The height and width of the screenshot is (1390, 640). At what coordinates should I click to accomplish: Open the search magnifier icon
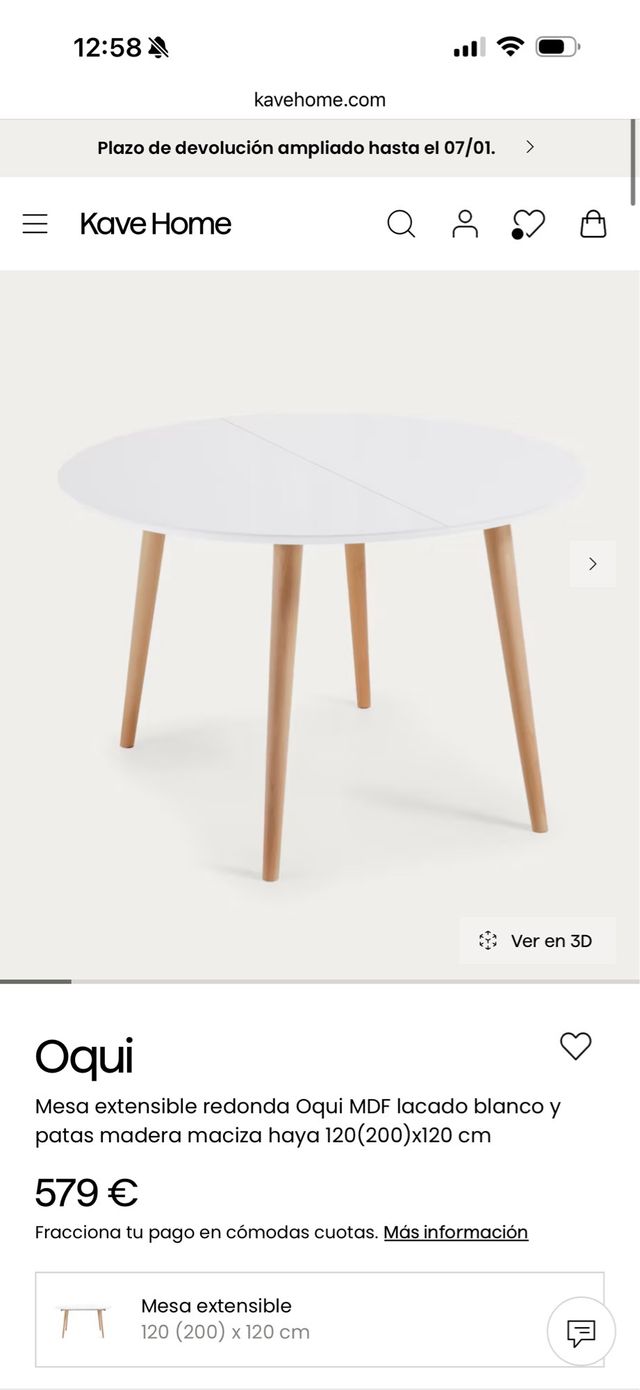point(401,223)
